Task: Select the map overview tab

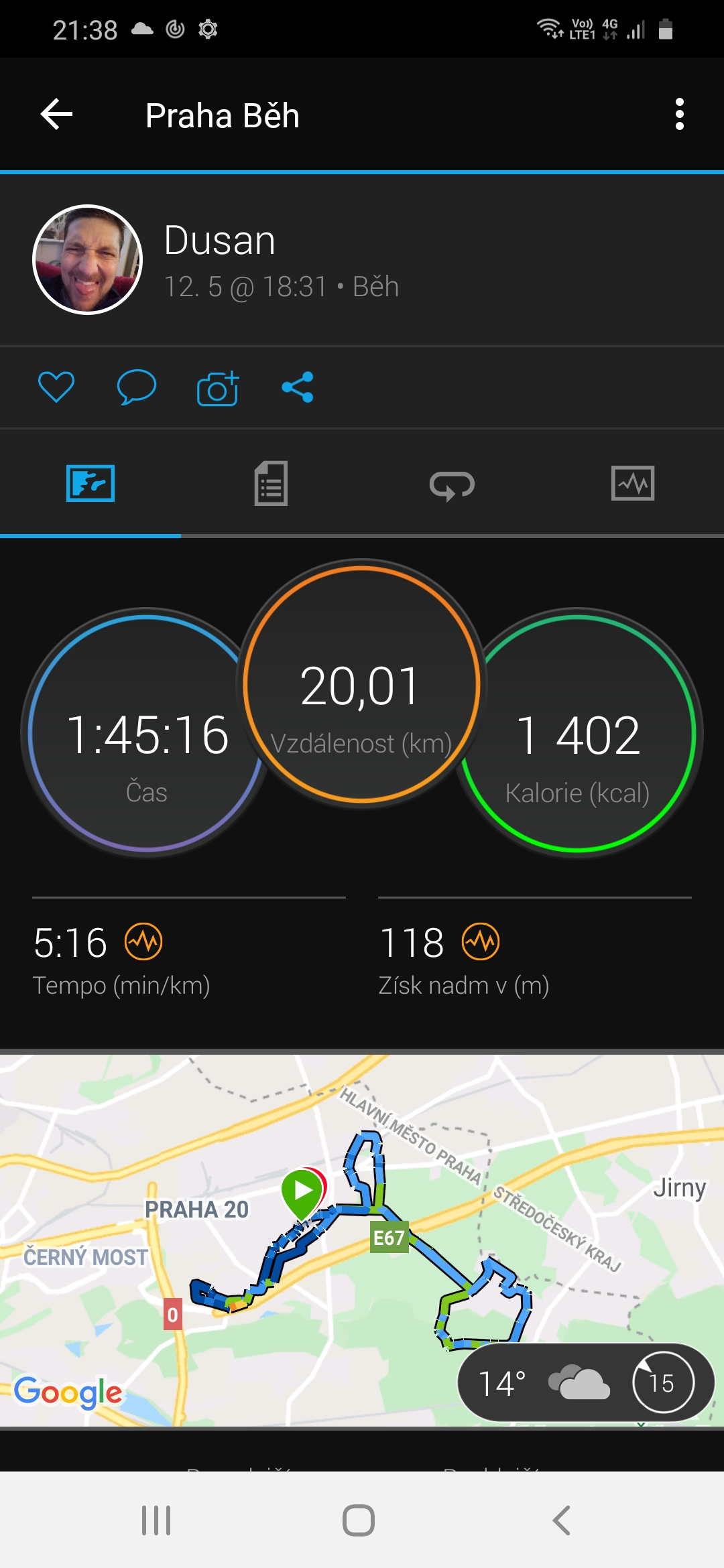Action: click(x=90, y=483)
